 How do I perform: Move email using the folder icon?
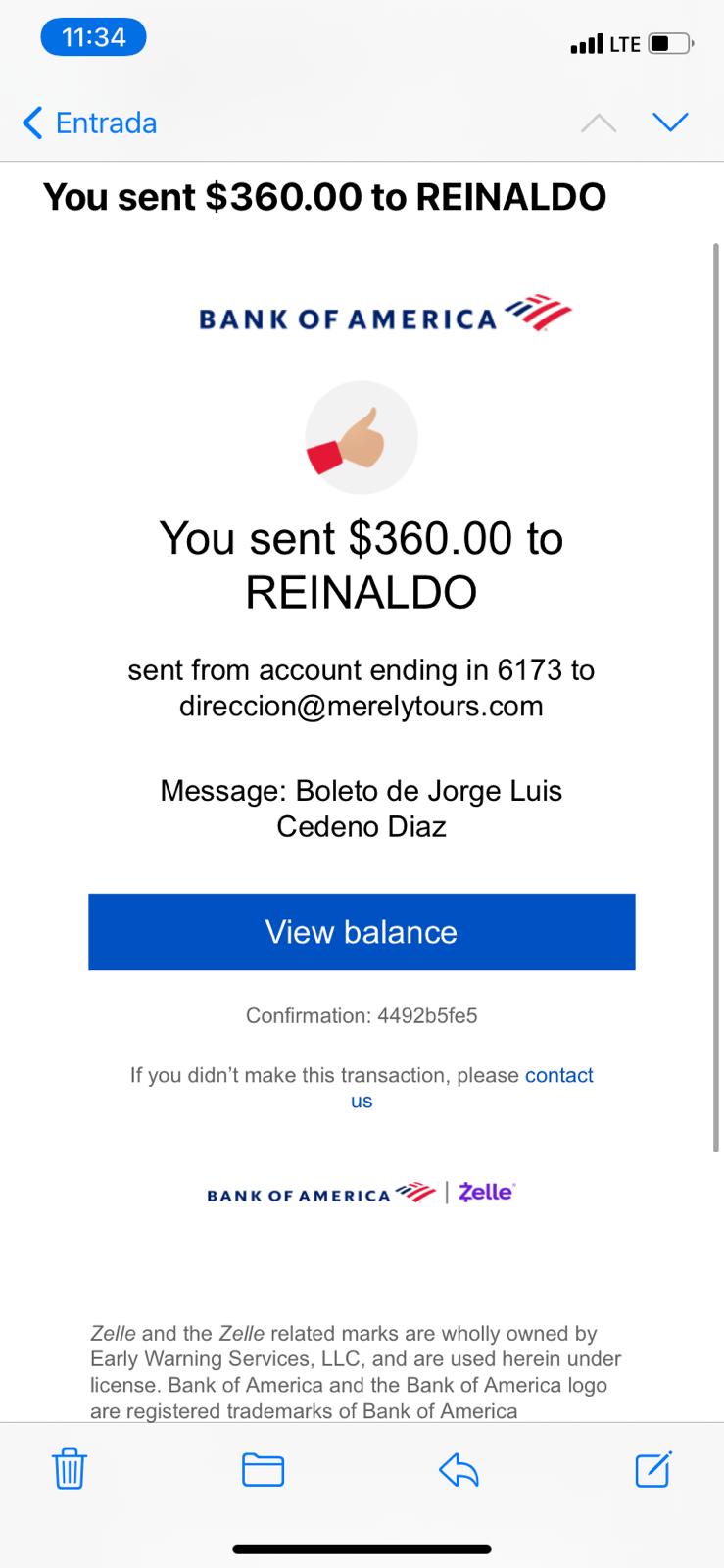(x=263, y=1470)
